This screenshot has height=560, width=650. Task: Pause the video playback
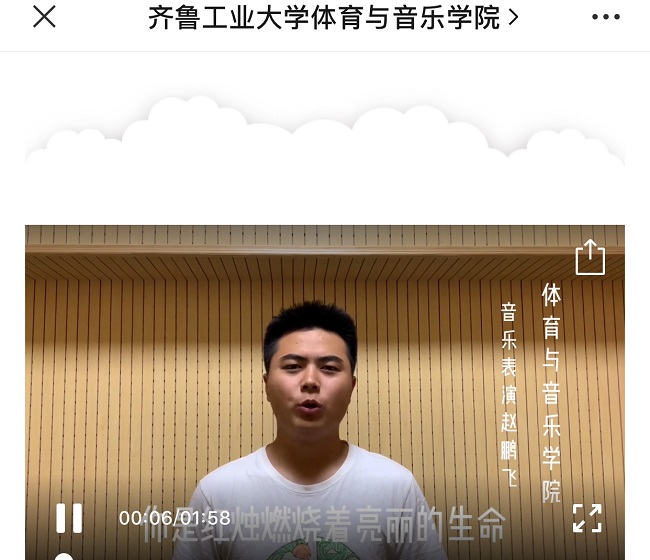tap(69, 517)
